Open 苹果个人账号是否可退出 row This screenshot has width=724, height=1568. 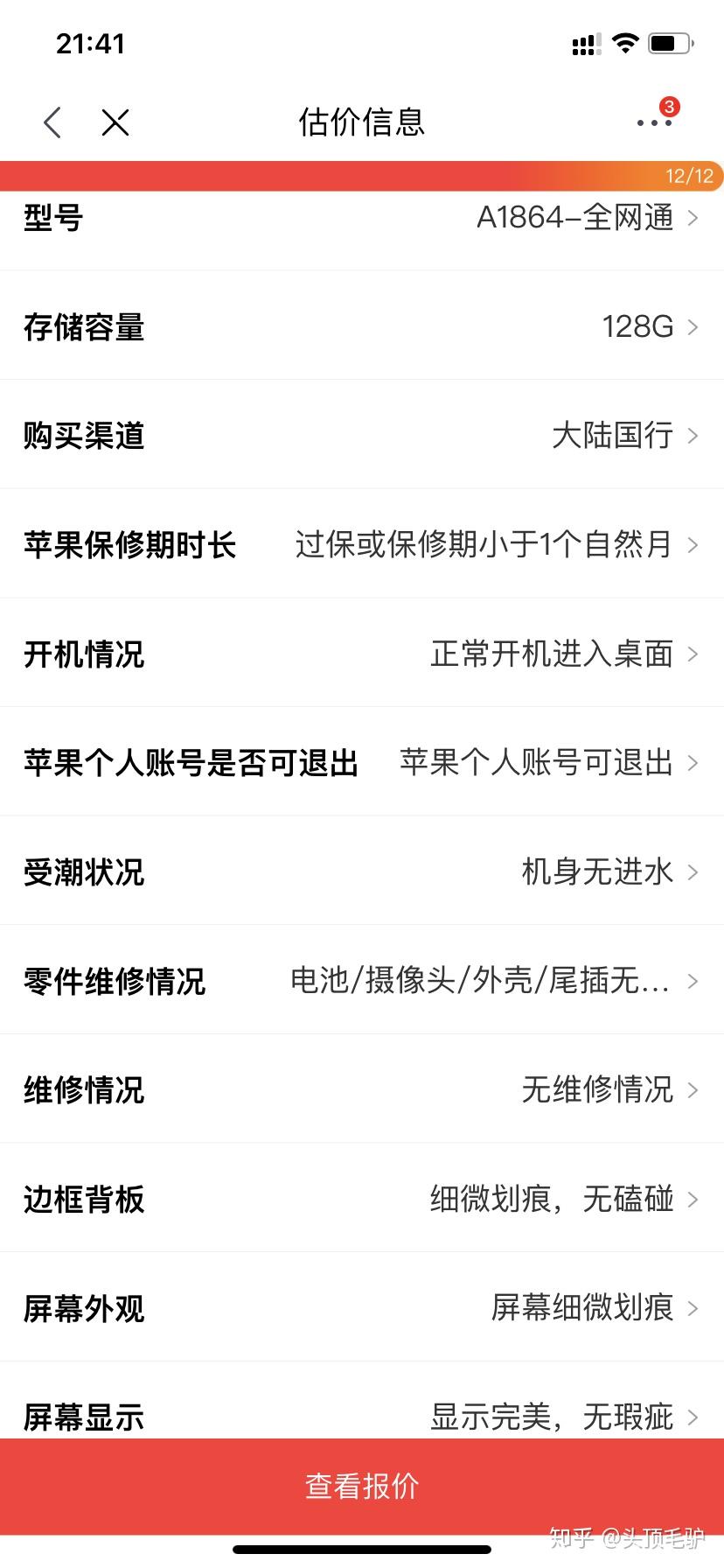point(362,762)
